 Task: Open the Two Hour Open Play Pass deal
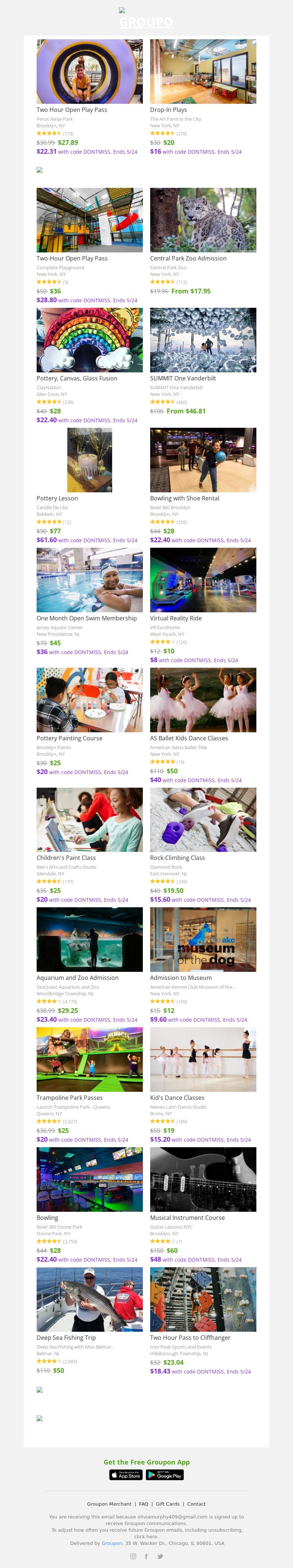[x=89, y=72]
